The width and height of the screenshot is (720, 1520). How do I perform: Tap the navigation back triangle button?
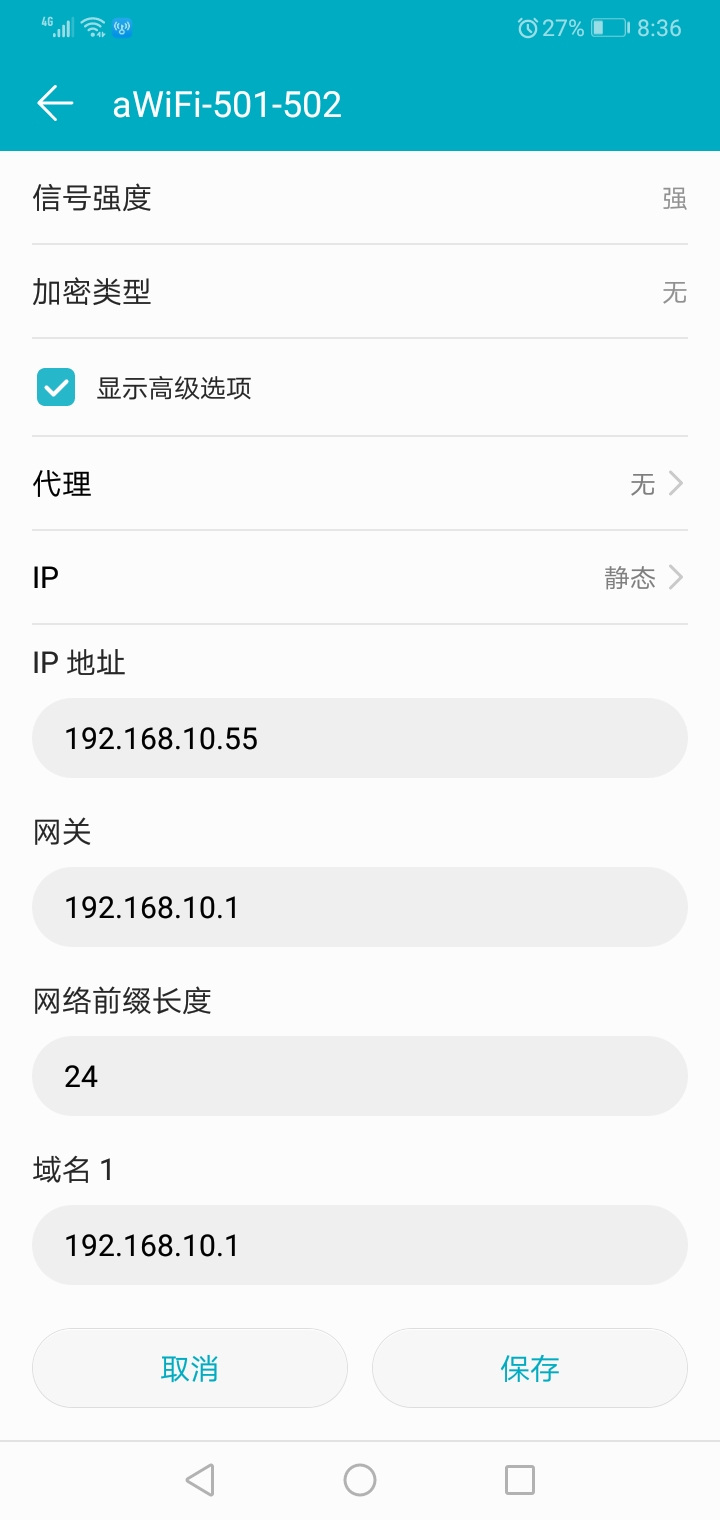tap(200, 1479)
